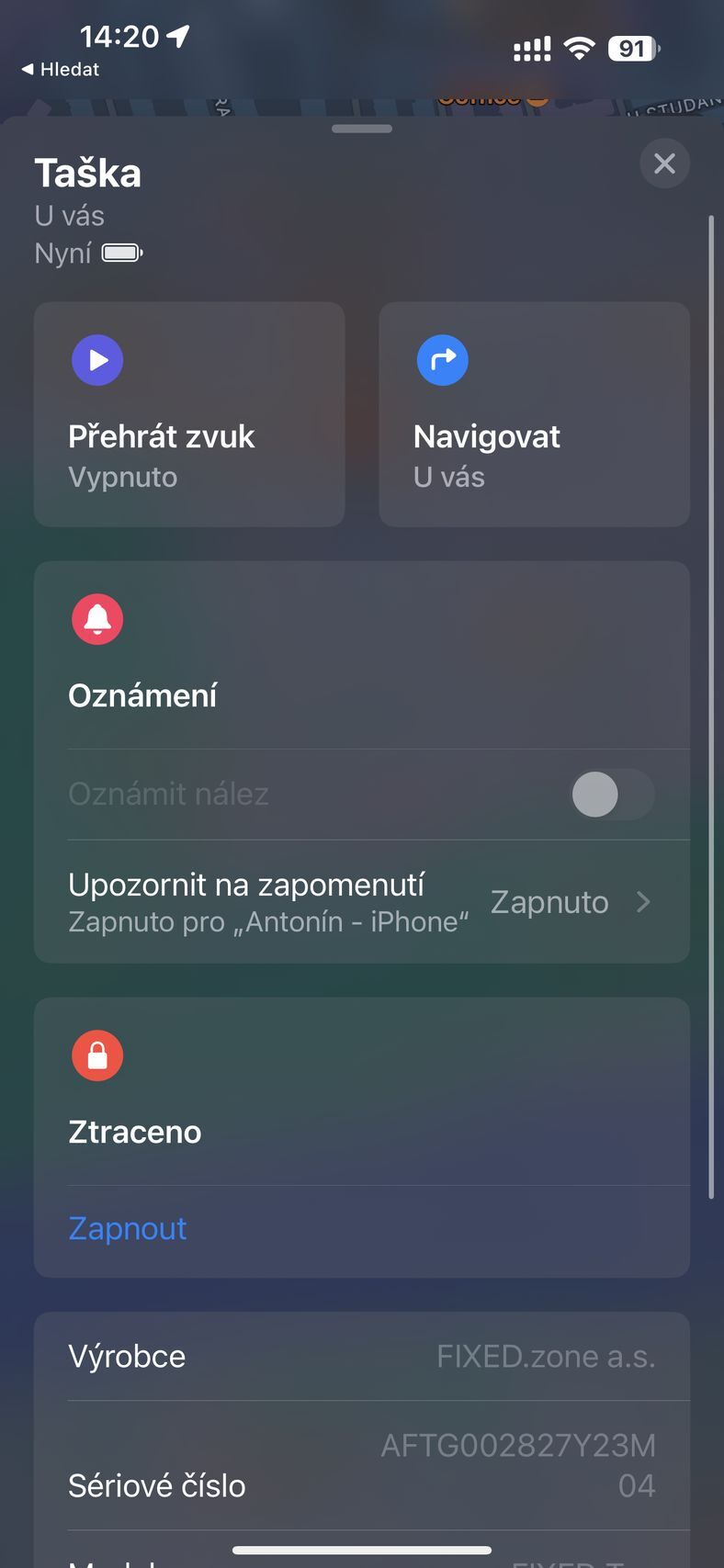
Task: Open Navigovat directions to the item
Action: coord(534,414)
